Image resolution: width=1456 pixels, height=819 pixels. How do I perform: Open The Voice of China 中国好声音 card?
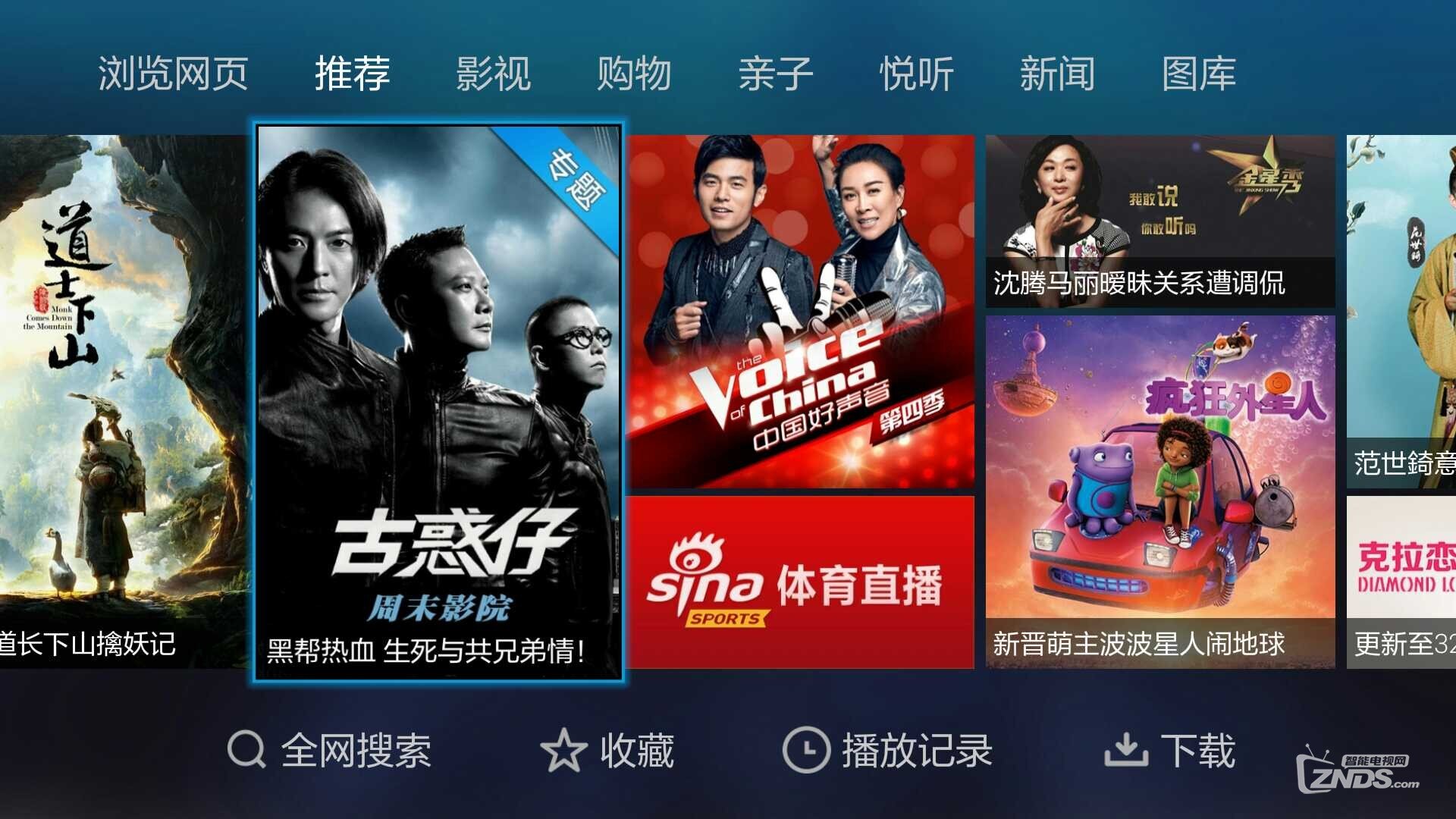pos(800,312)
